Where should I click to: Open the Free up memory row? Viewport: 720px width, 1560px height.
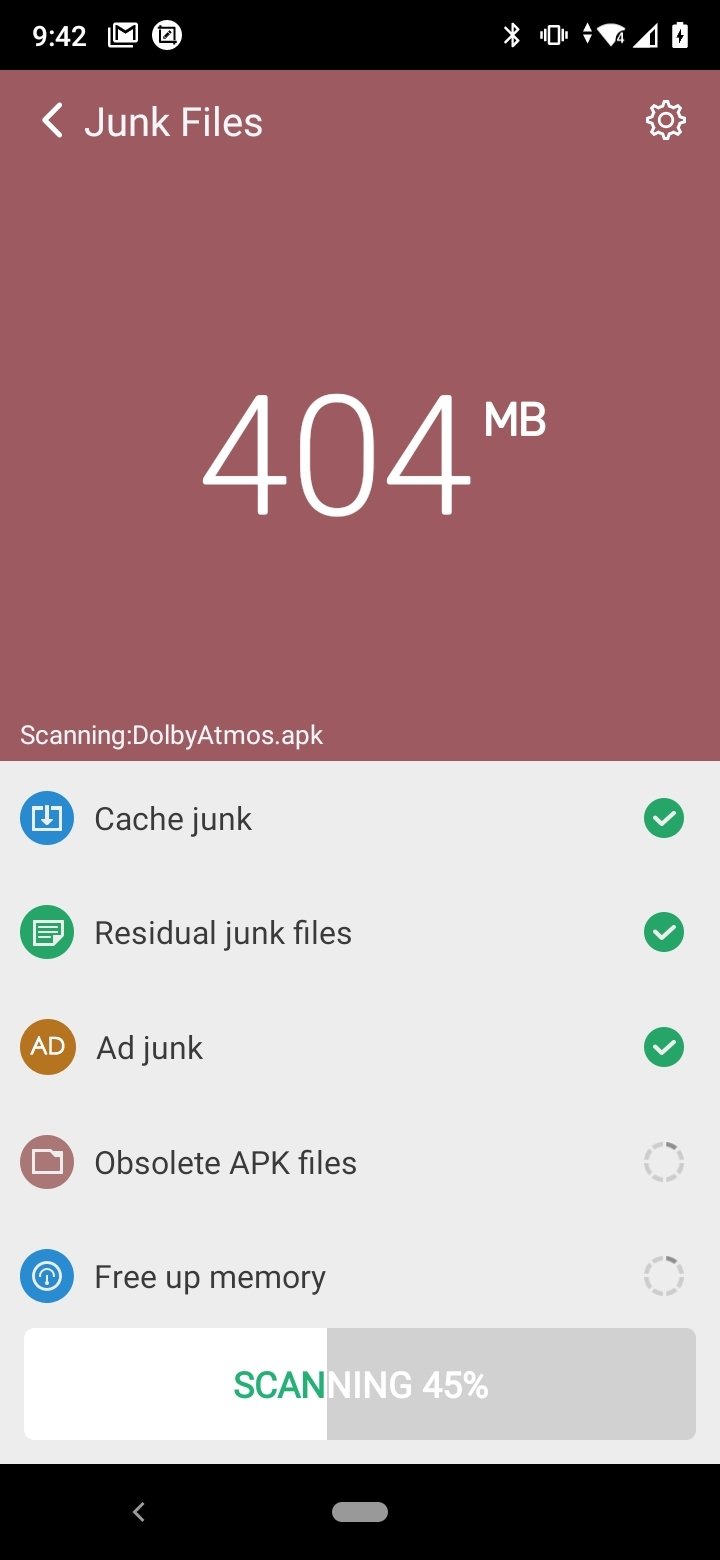360,1277
